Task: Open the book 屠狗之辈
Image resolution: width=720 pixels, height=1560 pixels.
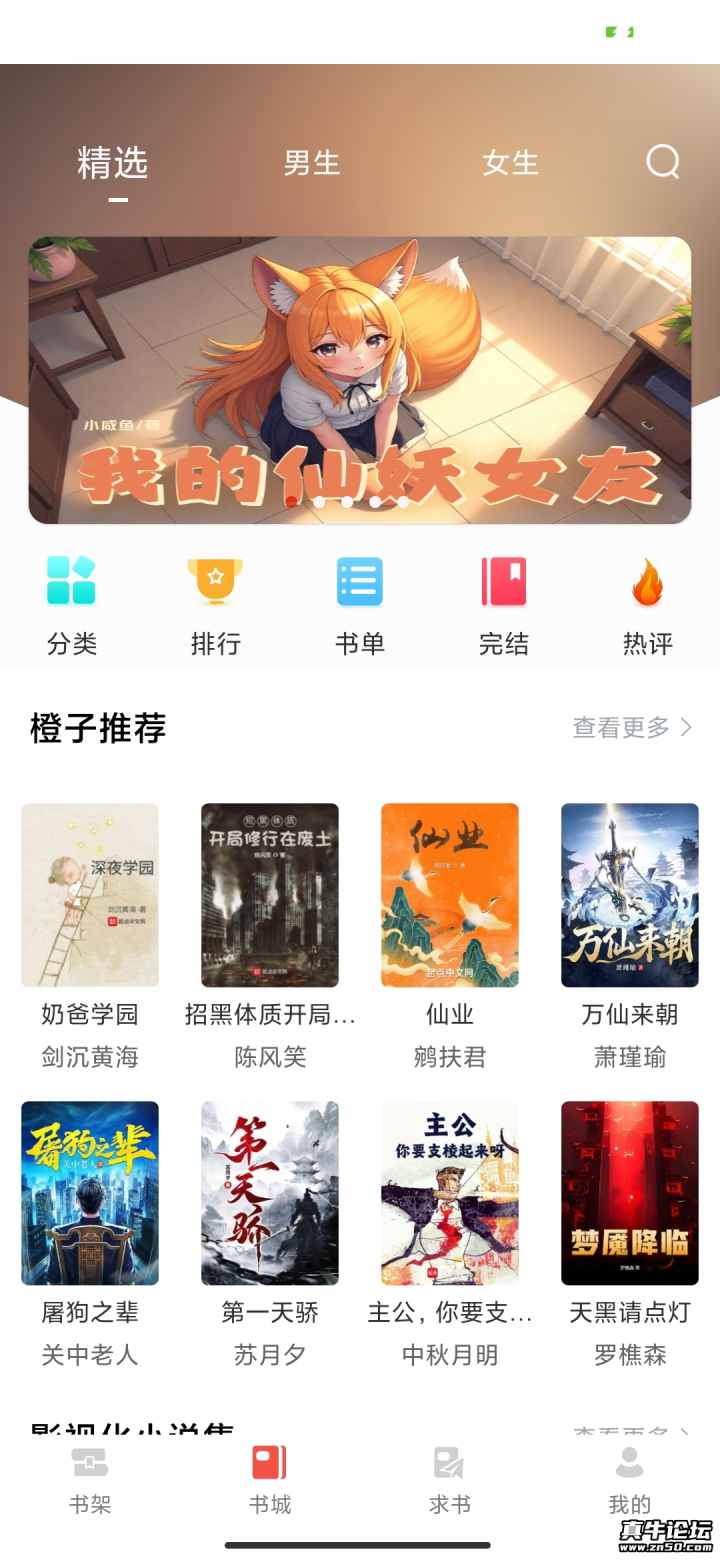Action: [90, 1193]
